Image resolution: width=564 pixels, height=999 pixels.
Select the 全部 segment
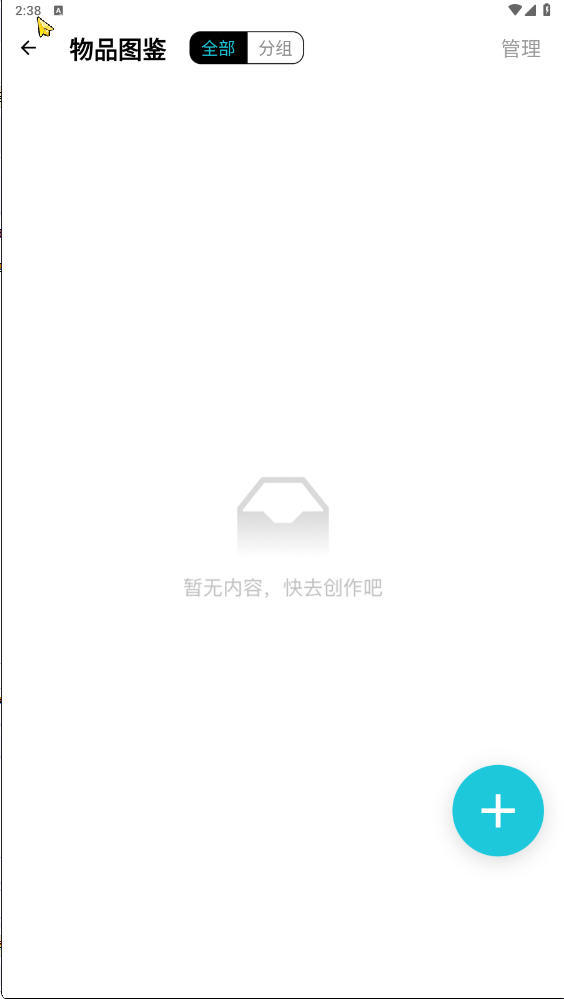click(x=219, y=48)
